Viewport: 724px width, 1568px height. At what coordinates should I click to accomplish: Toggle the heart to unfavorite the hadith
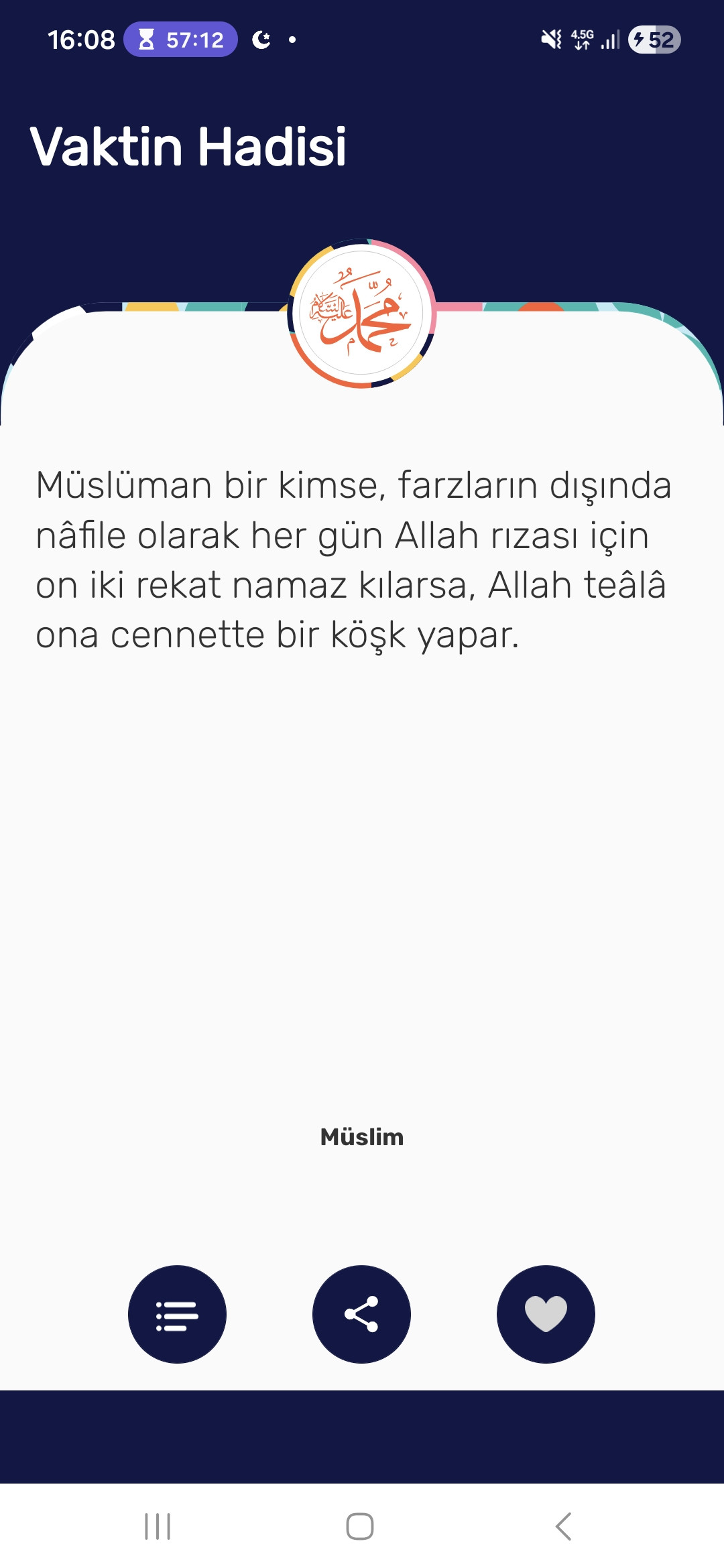[546, 1314]
